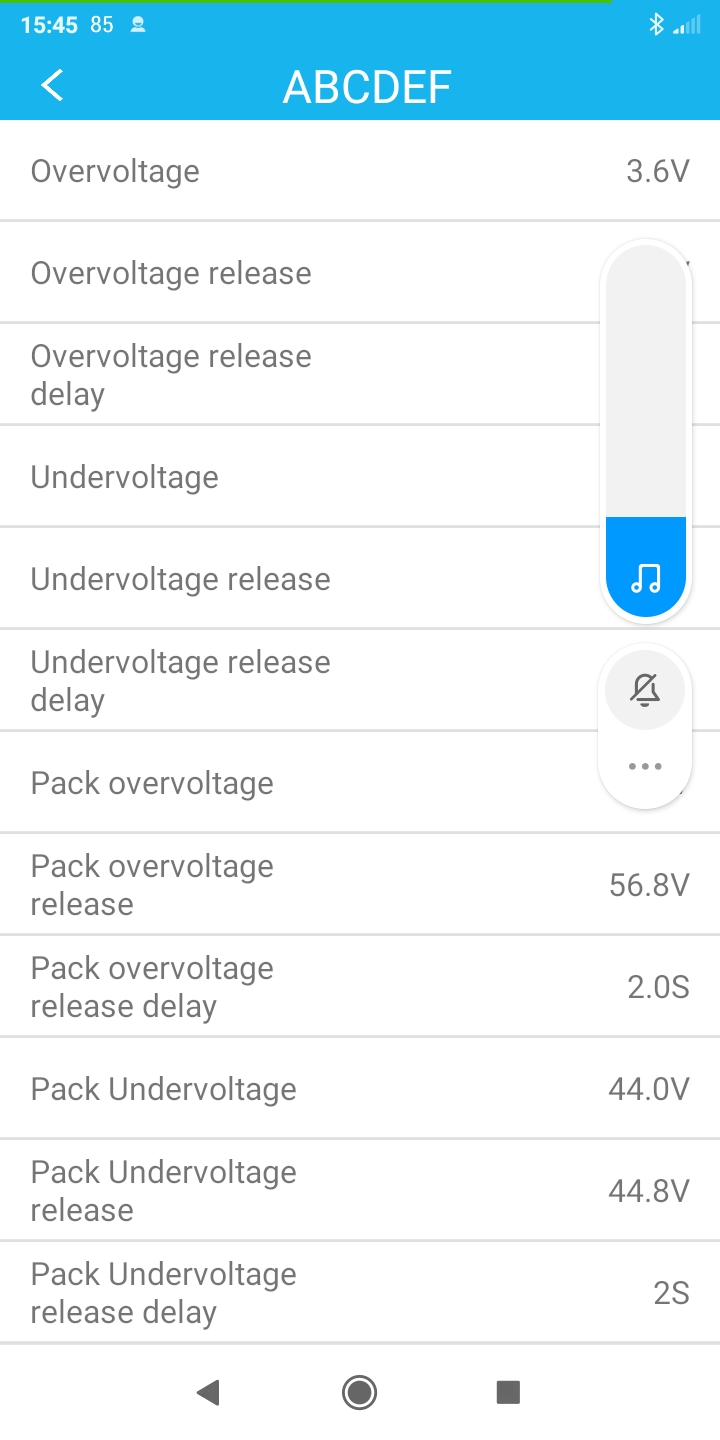
Task: Edit Pack overvoltage release 56.8V
Action: [x=360, y=885]
